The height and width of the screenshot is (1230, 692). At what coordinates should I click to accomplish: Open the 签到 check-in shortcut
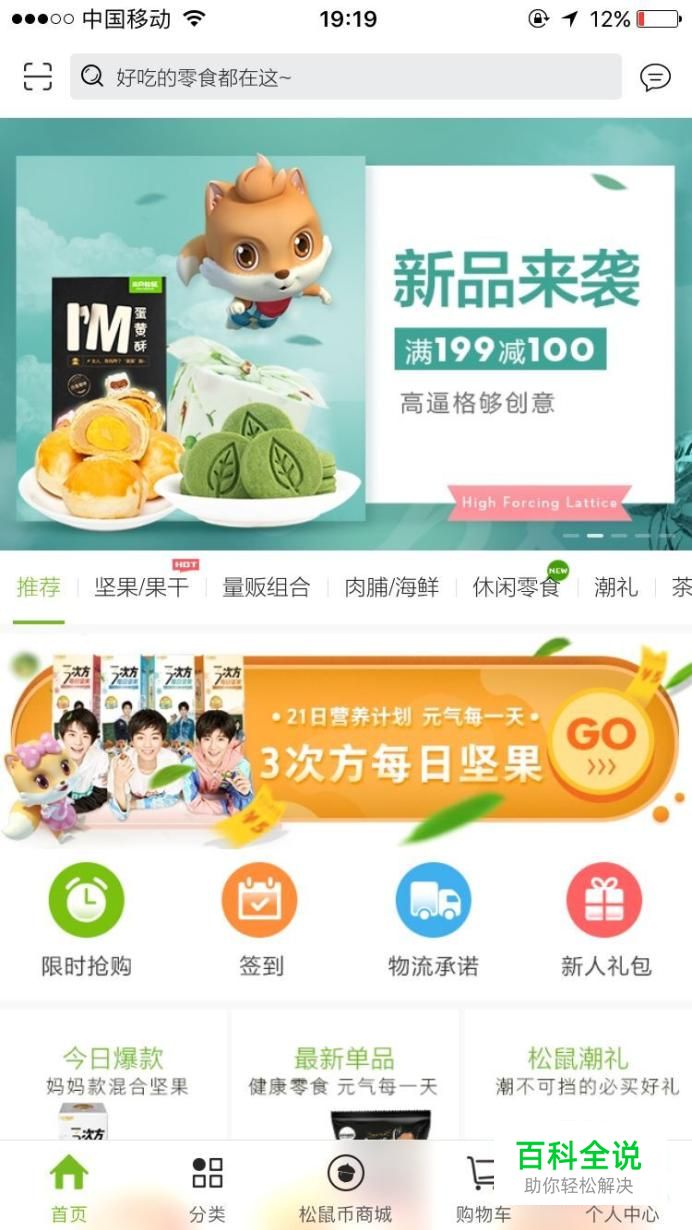coord(260,921)
